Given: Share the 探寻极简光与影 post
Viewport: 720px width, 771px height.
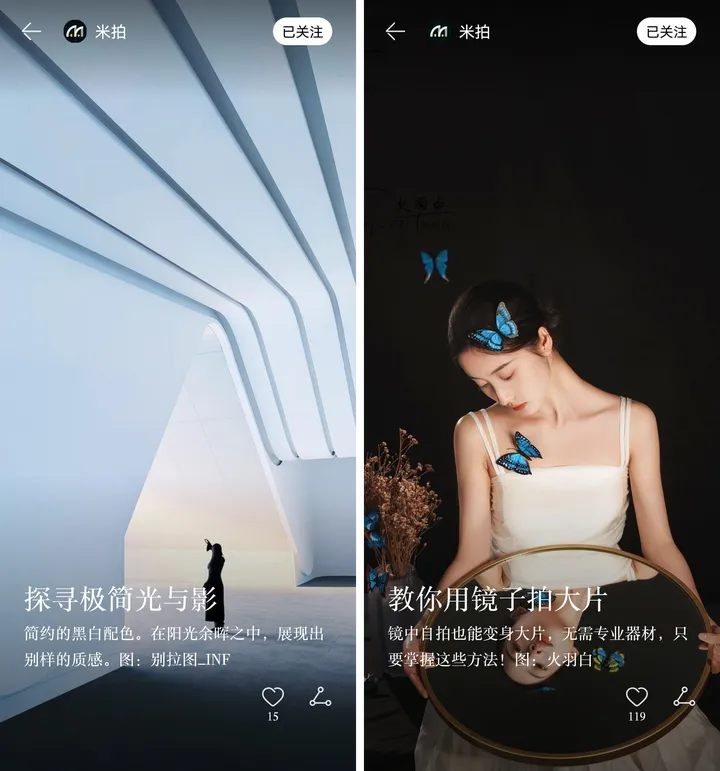Looking at the screenshot, I should pyautogui.click(x=320, y=697).
